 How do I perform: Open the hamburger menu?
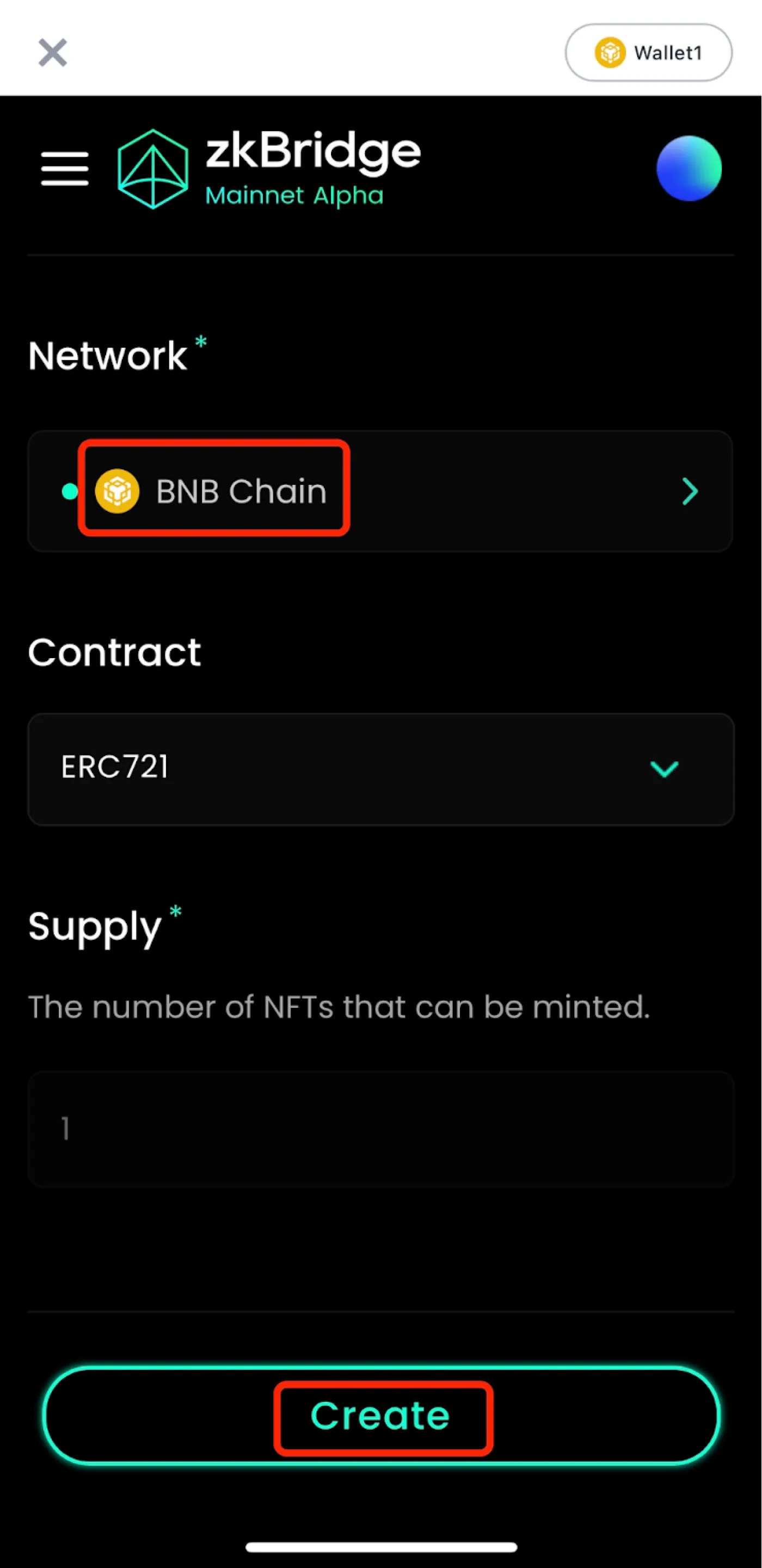click(x=65, y=169)
